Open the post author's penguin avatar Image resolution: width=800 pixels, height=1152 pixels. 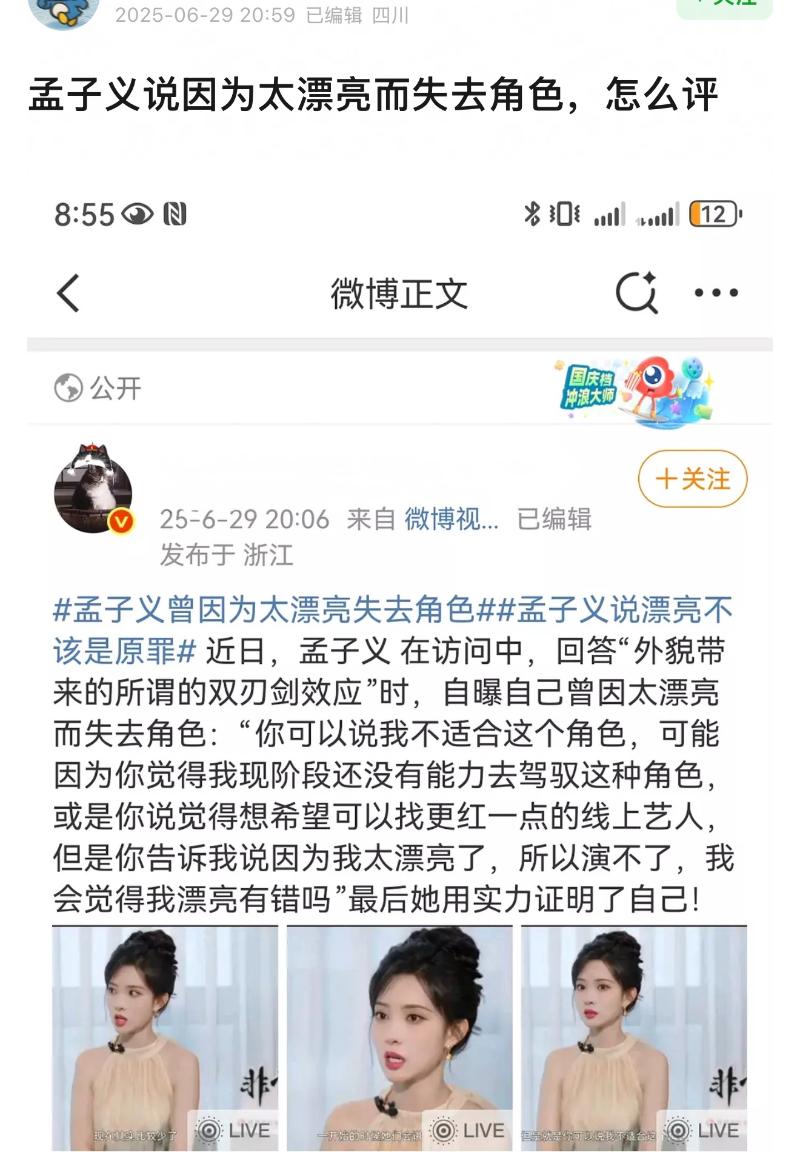[x=63, y=10]
